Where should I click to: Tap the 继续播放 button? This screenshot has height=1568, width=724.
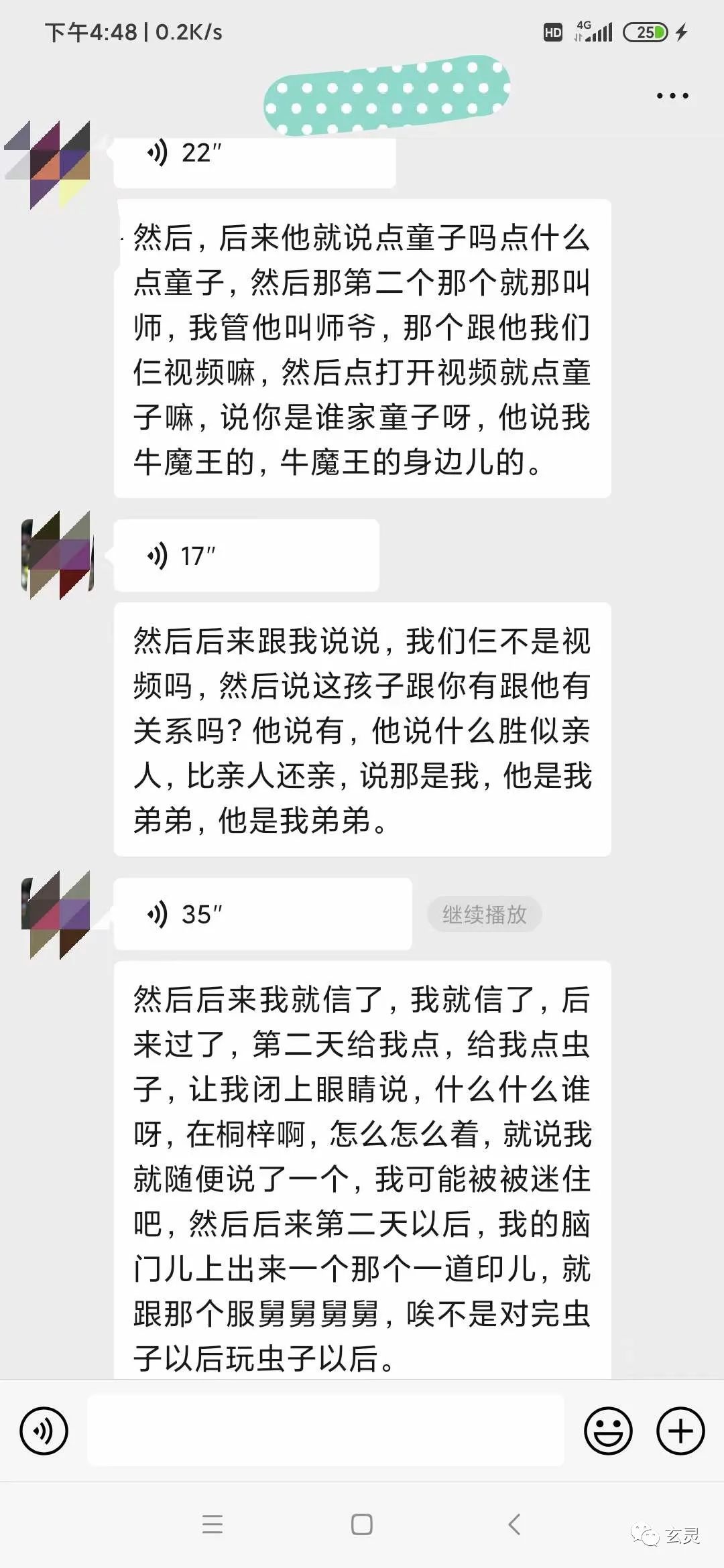[x=484, y=914]
